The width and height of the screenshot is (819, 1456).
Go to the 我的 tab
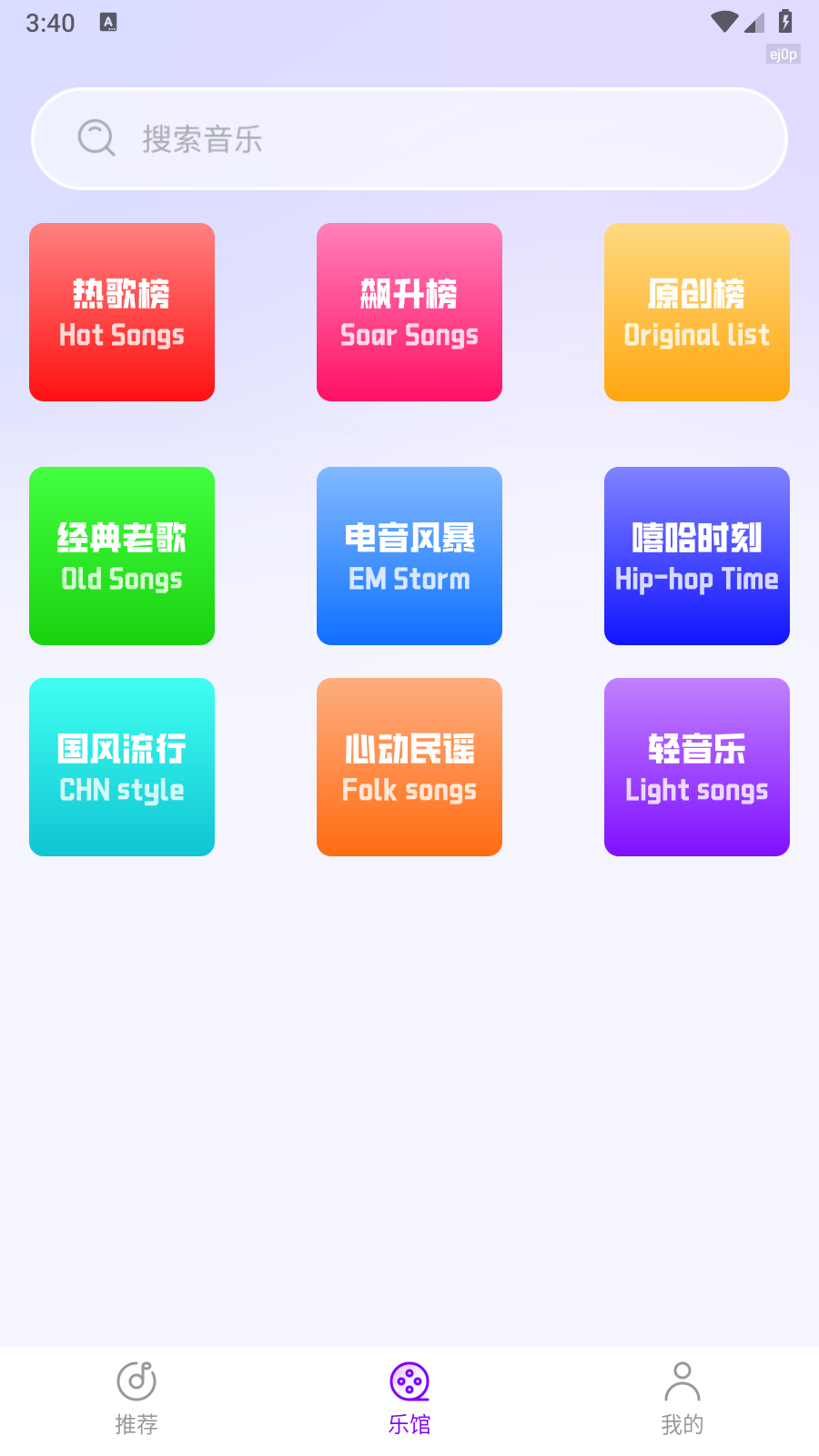coord(682,1400)
